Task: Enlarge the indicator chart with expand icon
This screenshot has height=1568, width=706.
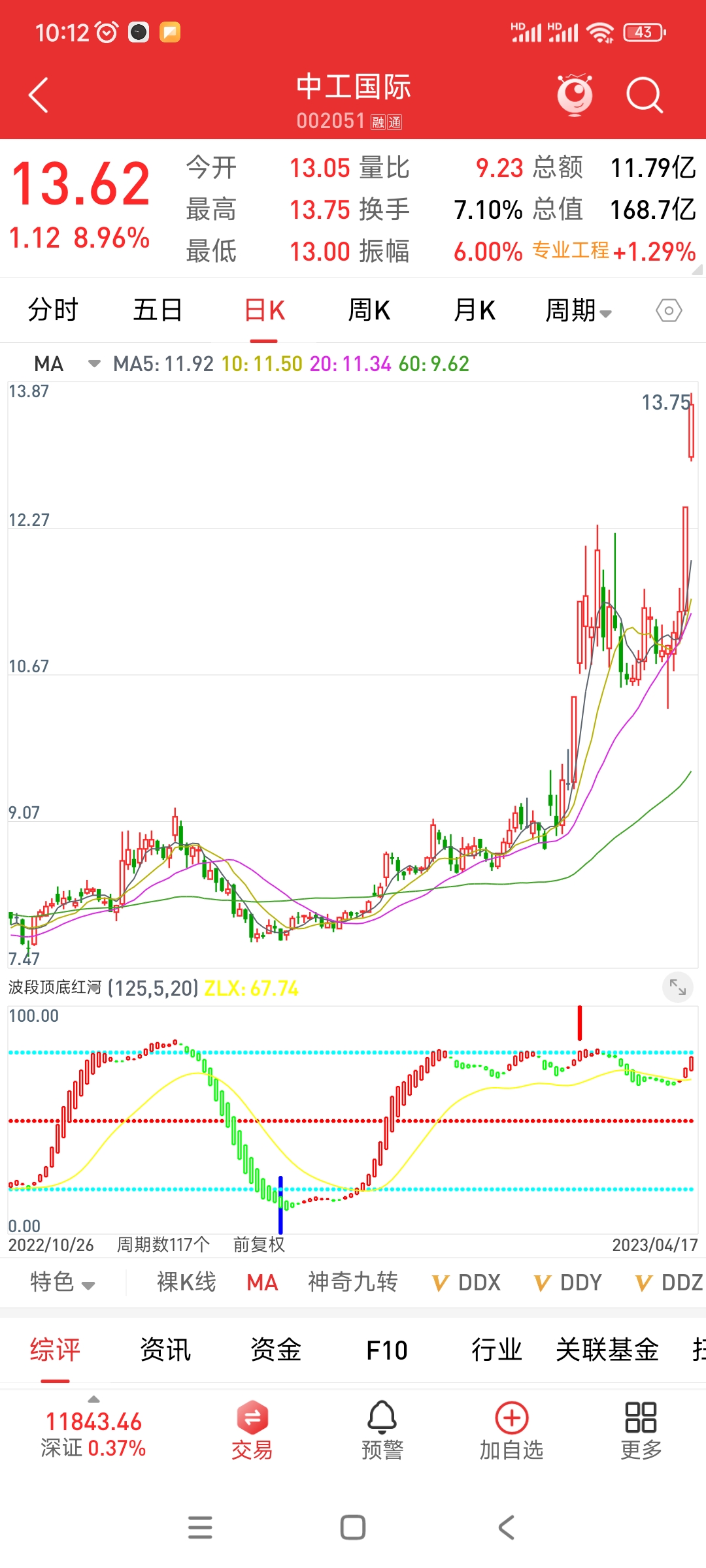Action: [678, 988]
